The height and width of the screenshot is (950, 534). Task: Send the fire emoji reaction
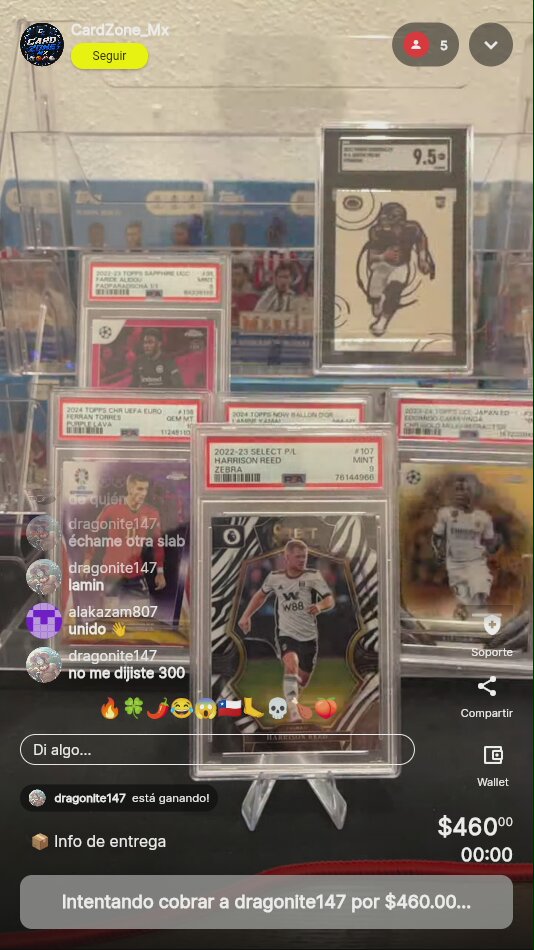110,708
